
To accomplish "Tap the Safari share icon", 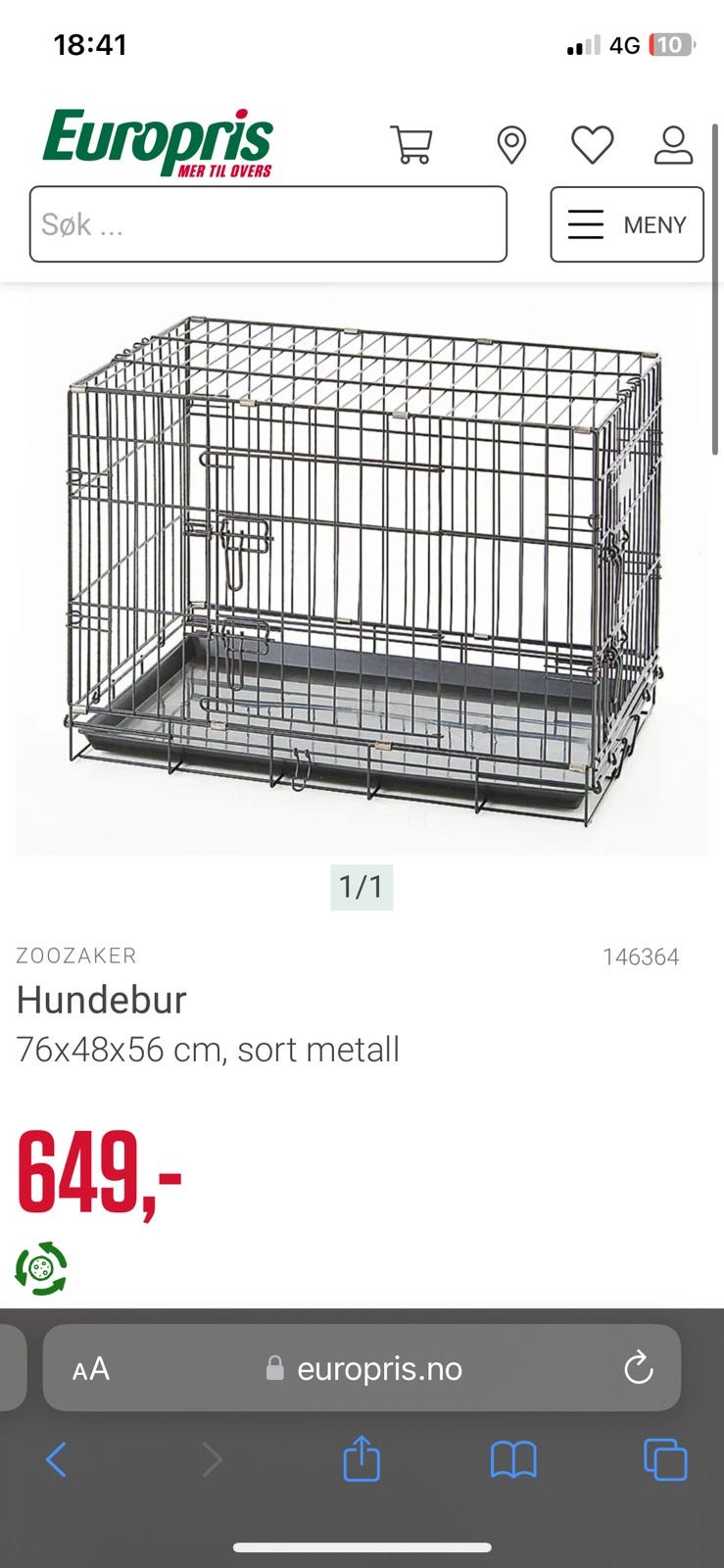I will coord(362,1460).
